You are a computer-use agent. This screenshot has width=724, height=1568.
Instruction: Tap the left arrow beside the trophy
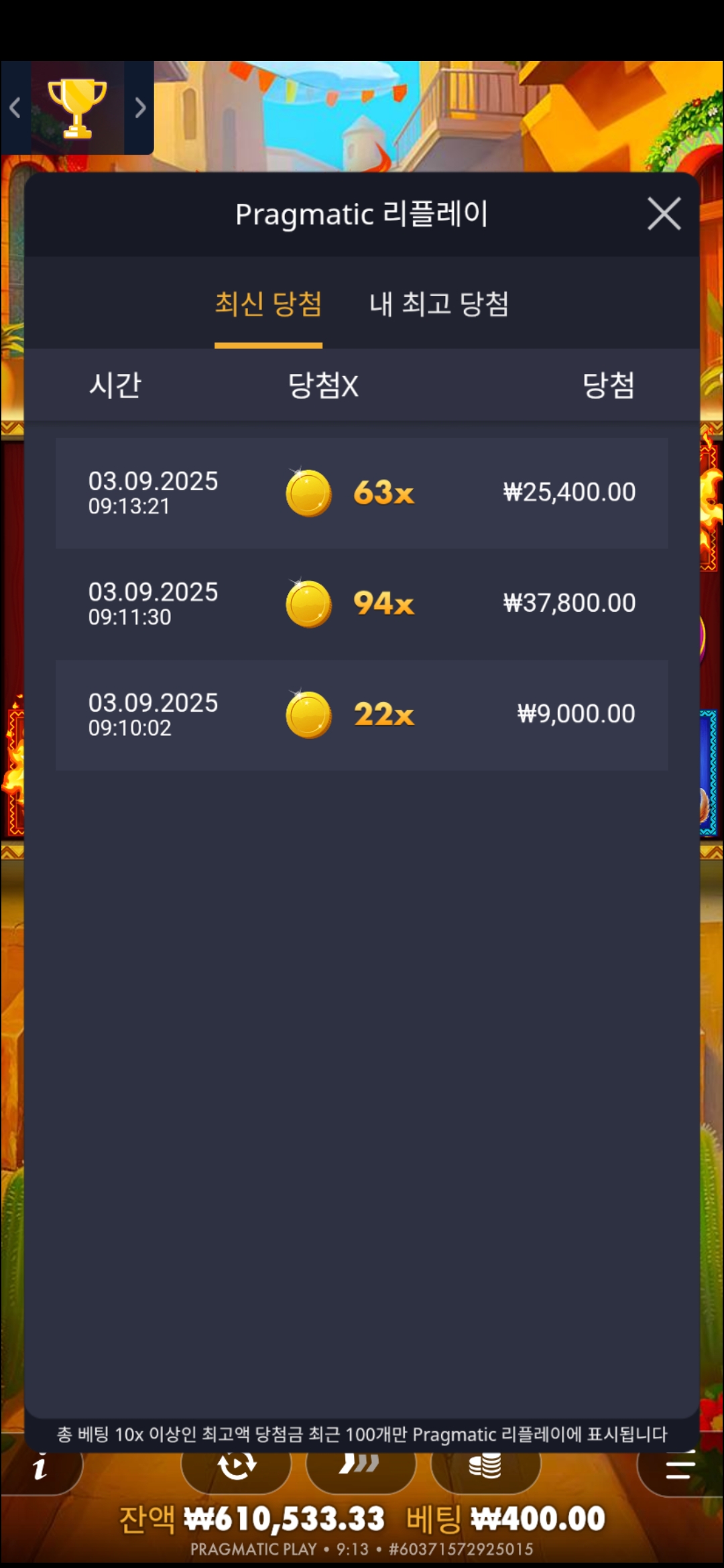coord(15,107)
